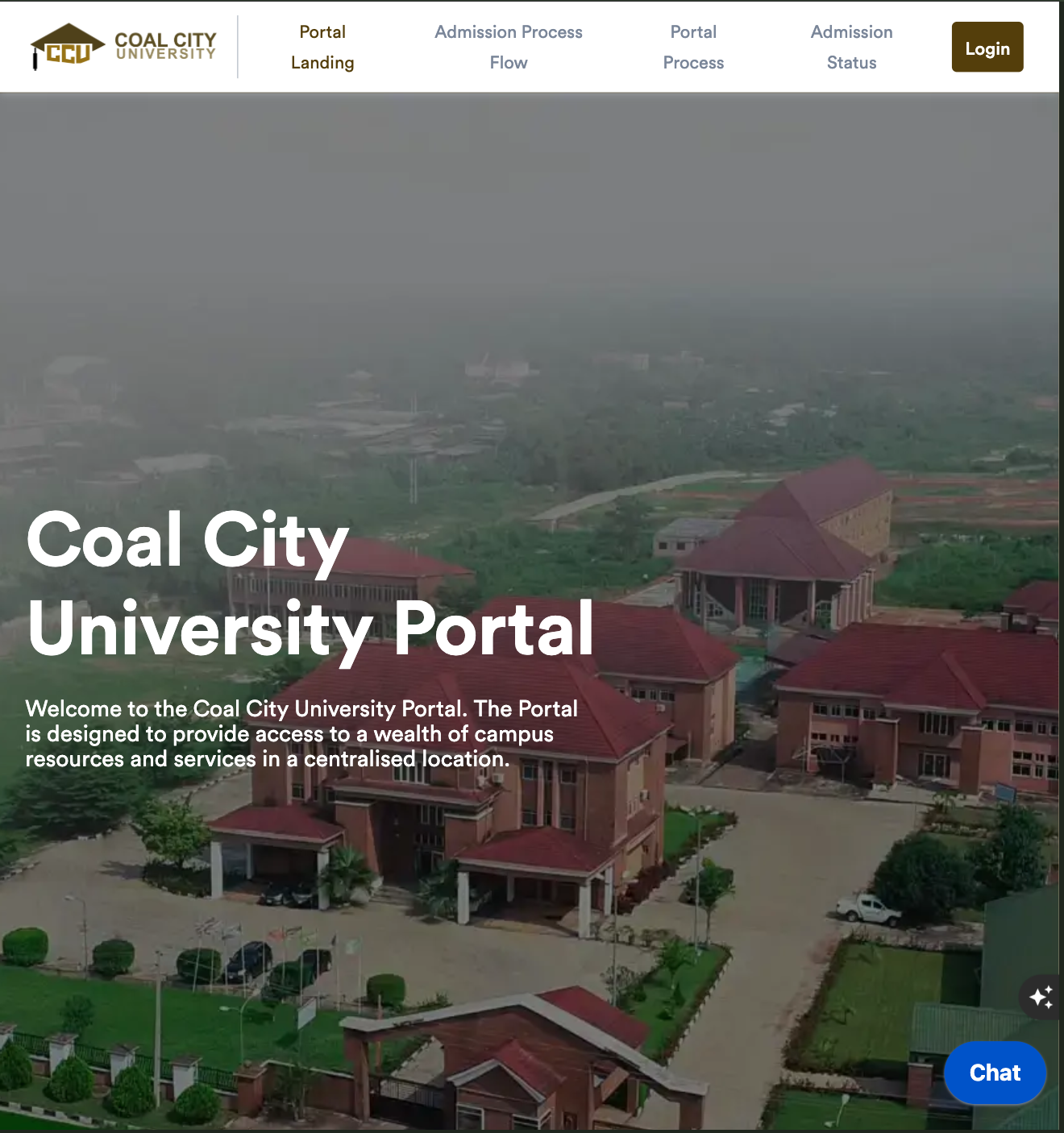
Task: Tap the Coal City University logo
Action: pos(123,47)
